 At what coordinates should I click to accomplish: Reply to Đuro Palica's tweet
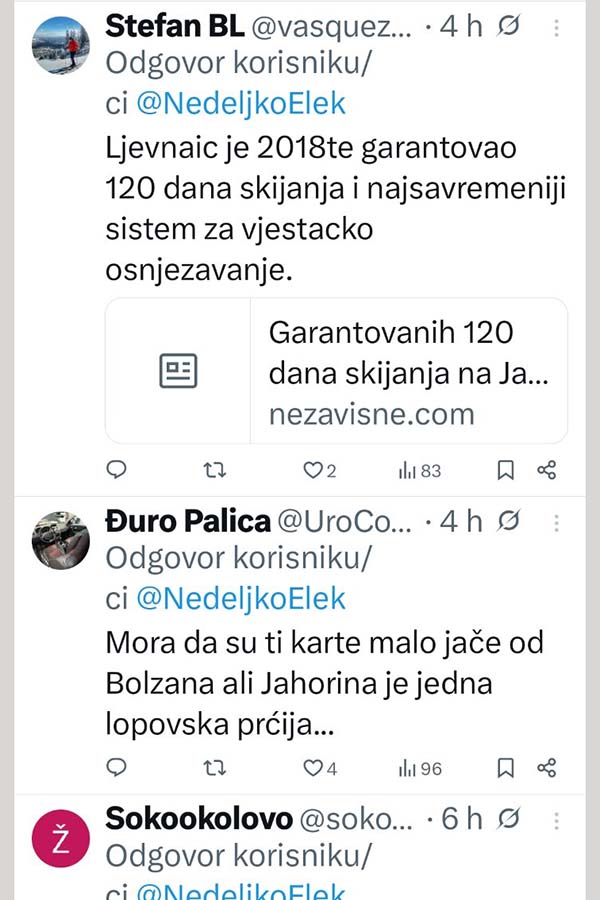coord(117,768)
